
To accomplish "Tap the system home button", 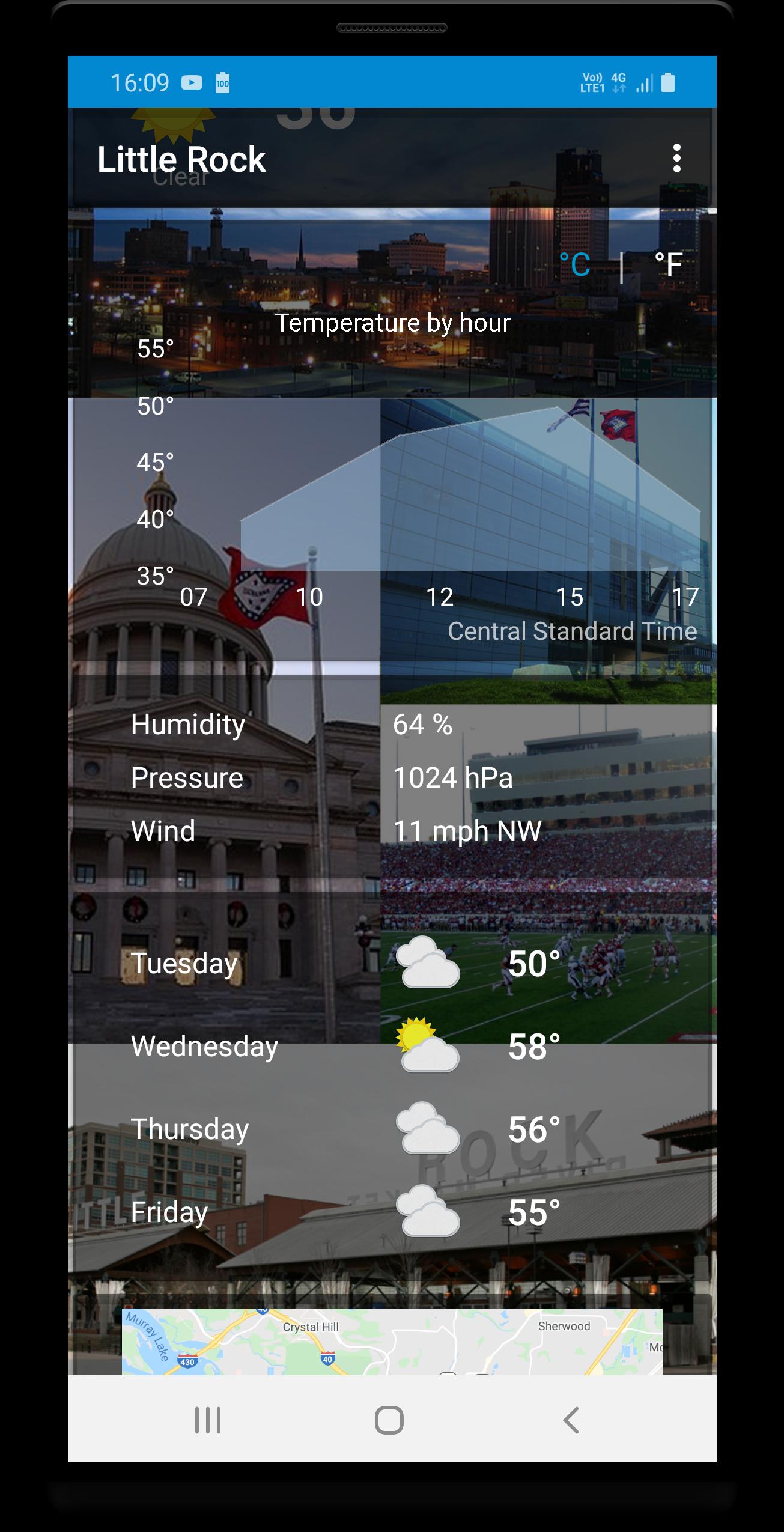I will tap(389, 1420).
